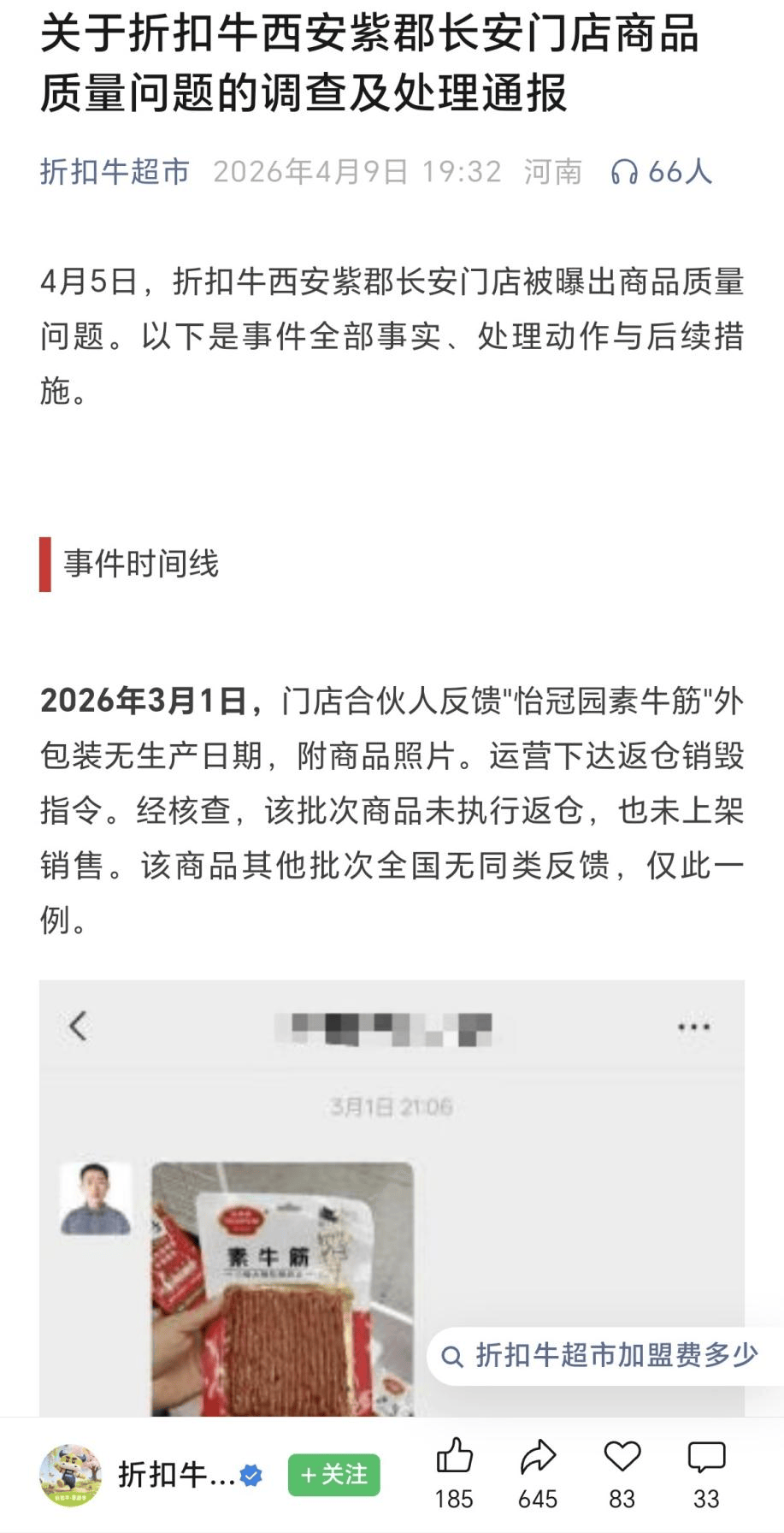Open the comments section
This screenshot has height=1533, width=784.
pos(706,1458)
